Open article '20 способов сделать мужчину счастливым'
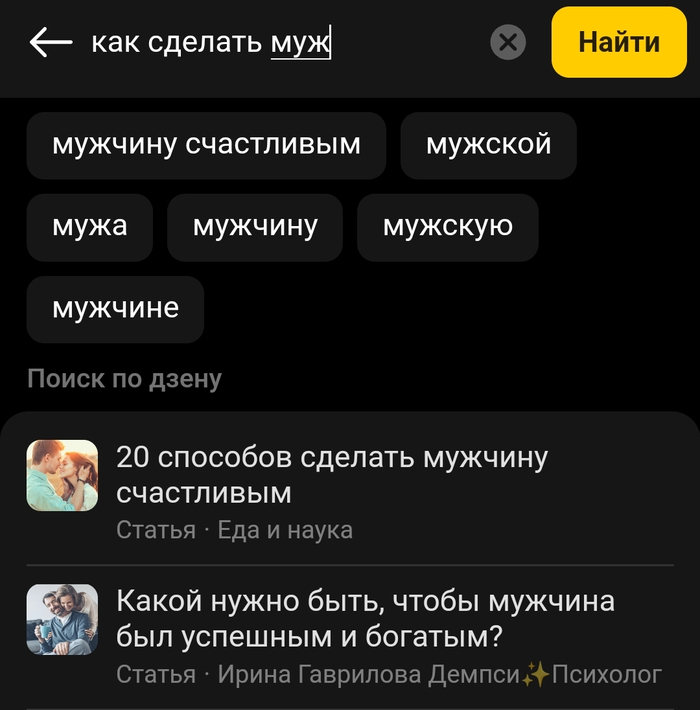Viewport: 700px width, 710px height. click(332, 475)
